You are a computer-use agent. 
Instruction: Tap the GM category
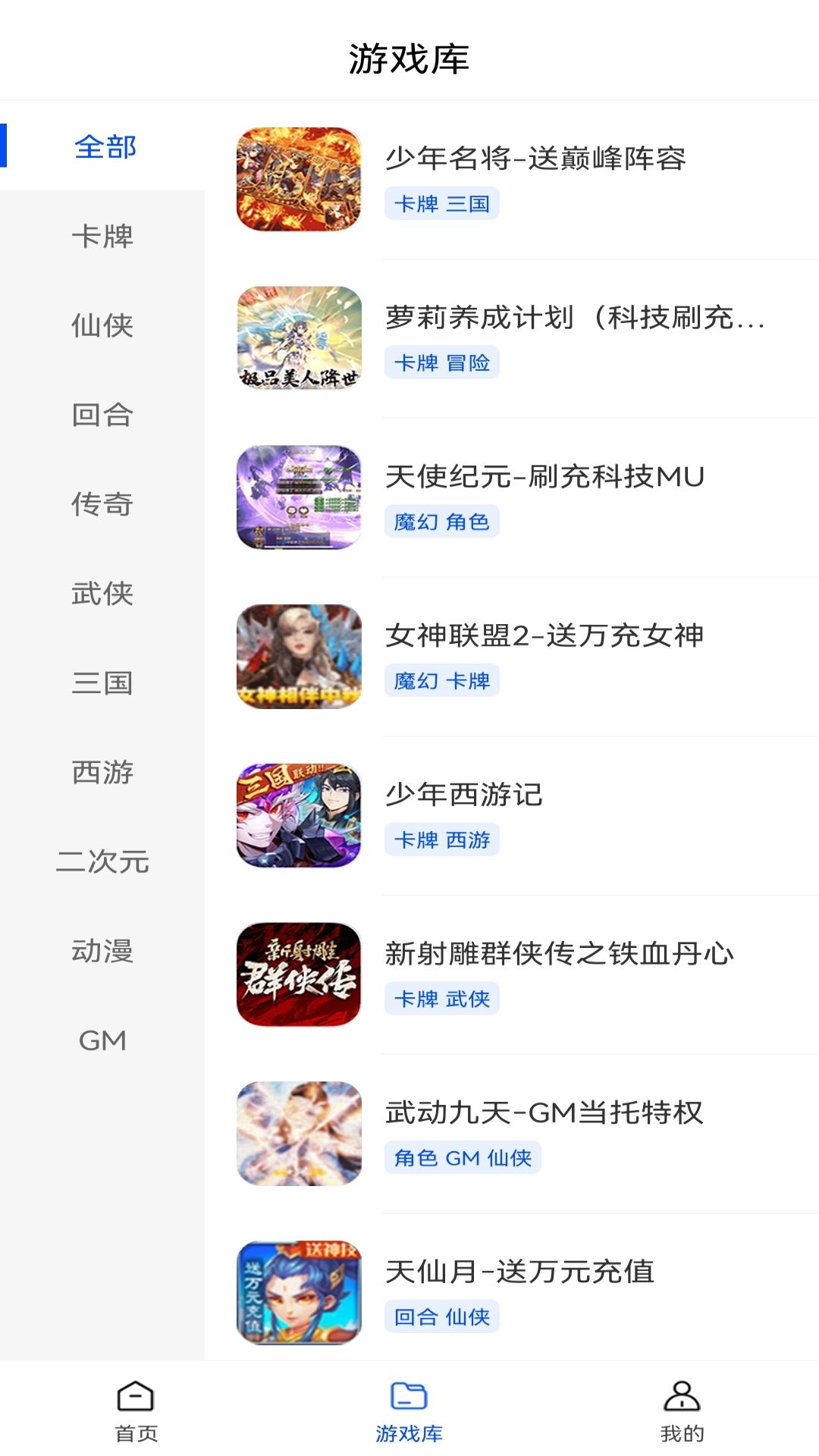102,1040
